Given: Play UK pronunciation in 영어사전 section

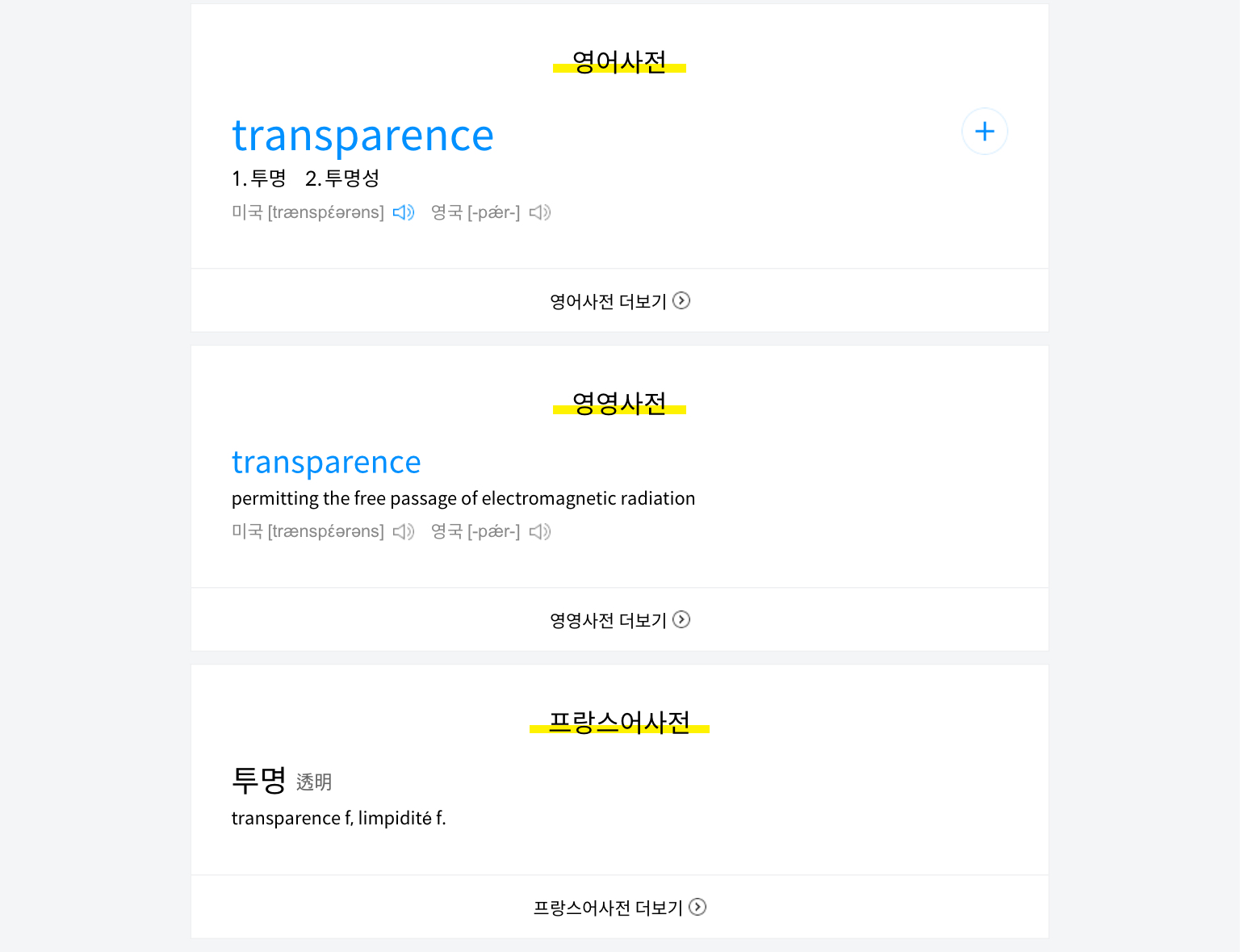Looking at the screenshot, I should point(540,212).
